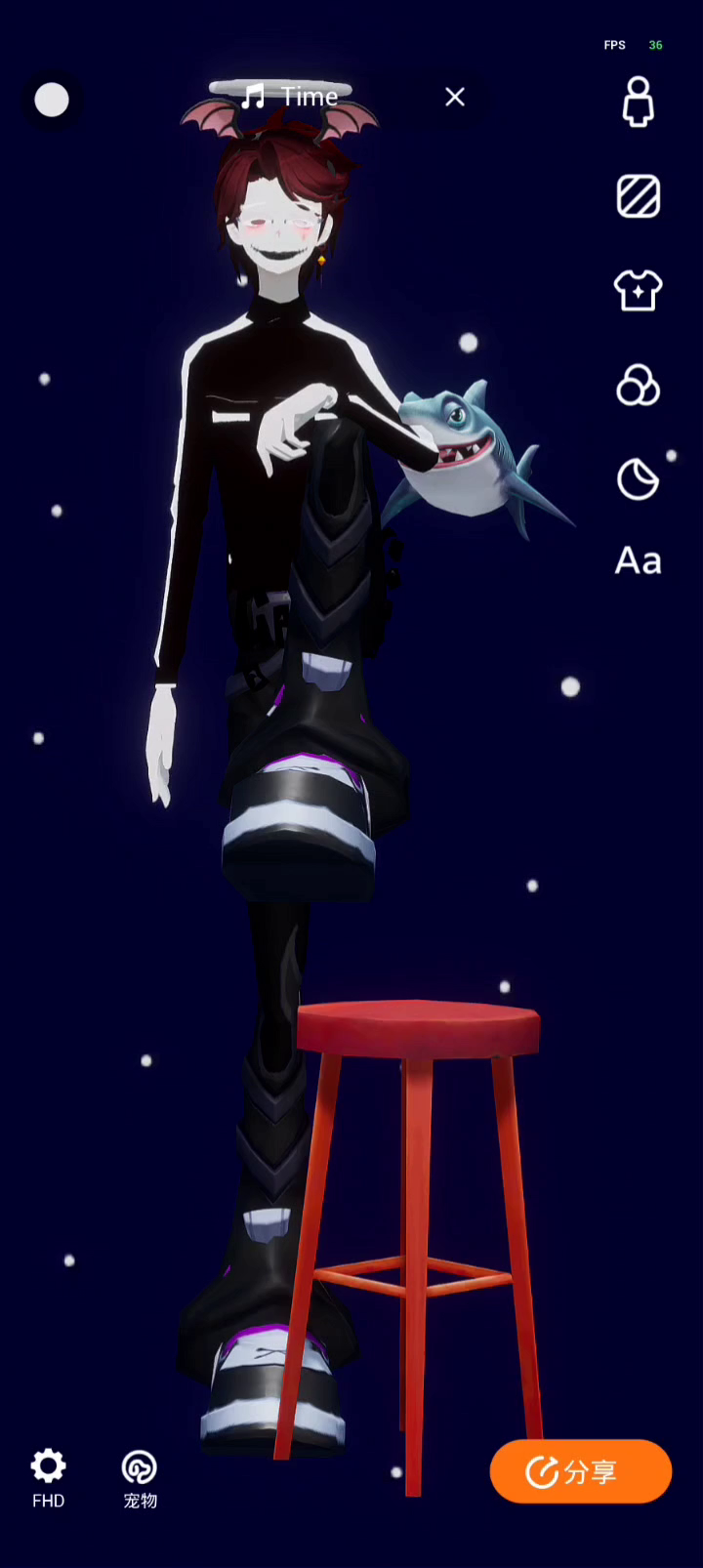Open FHD quality settings
The height and width of the screenshot is (1568, 703).
point(48,1478)
